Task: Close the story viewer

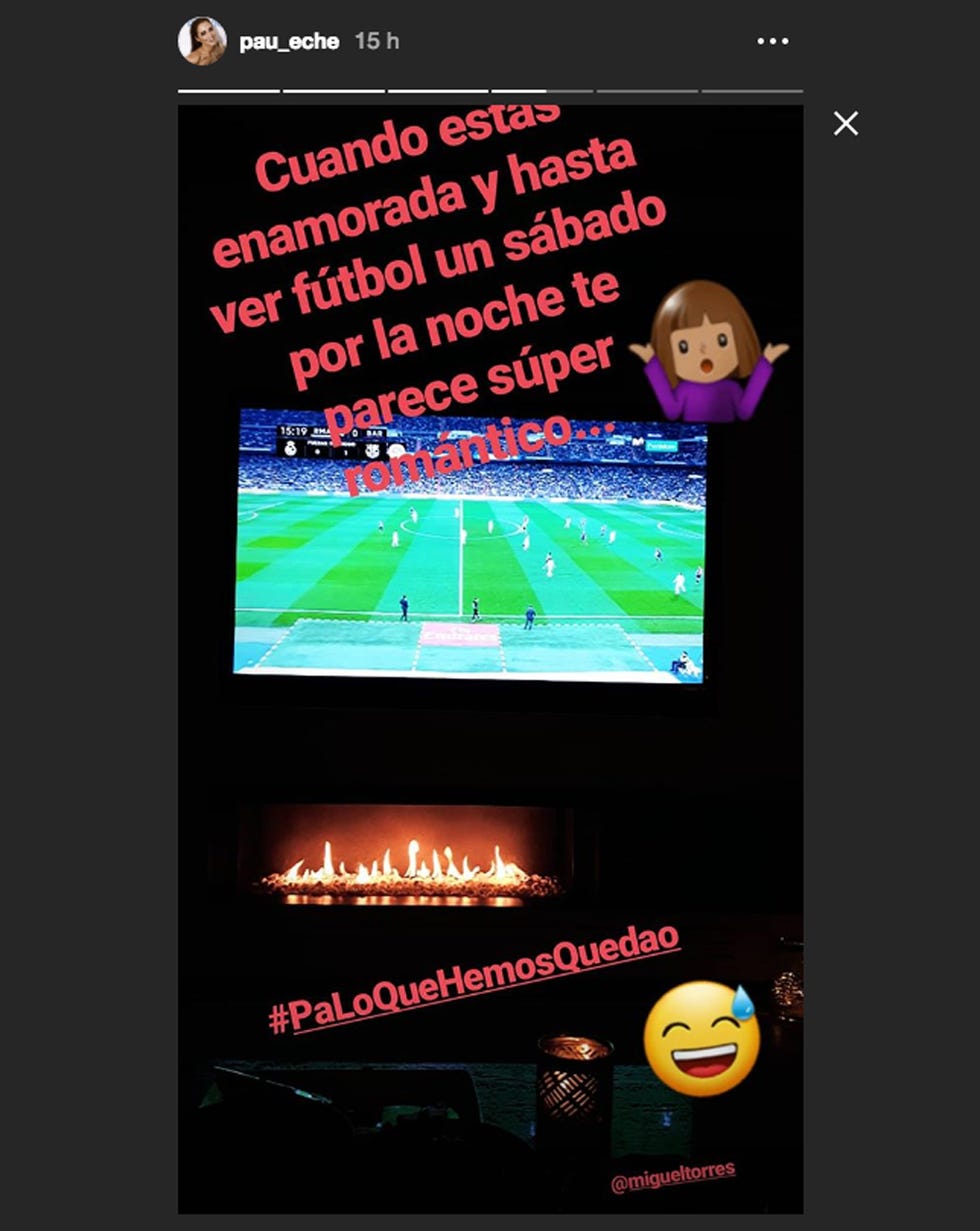Action: click(846, 124)
